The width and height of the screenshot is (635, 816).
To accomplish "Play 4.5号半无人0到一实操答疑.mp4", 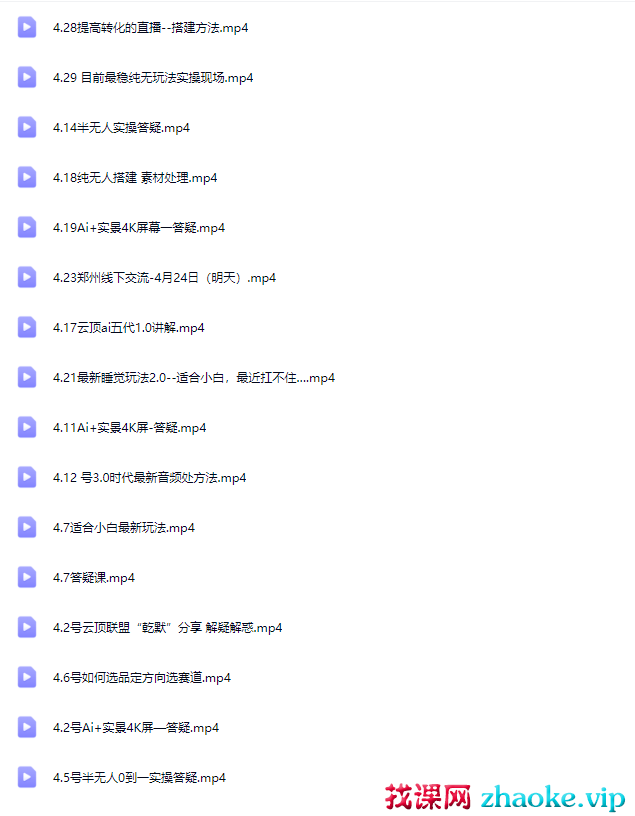I will pyautogui.click(x=139, y=778).
